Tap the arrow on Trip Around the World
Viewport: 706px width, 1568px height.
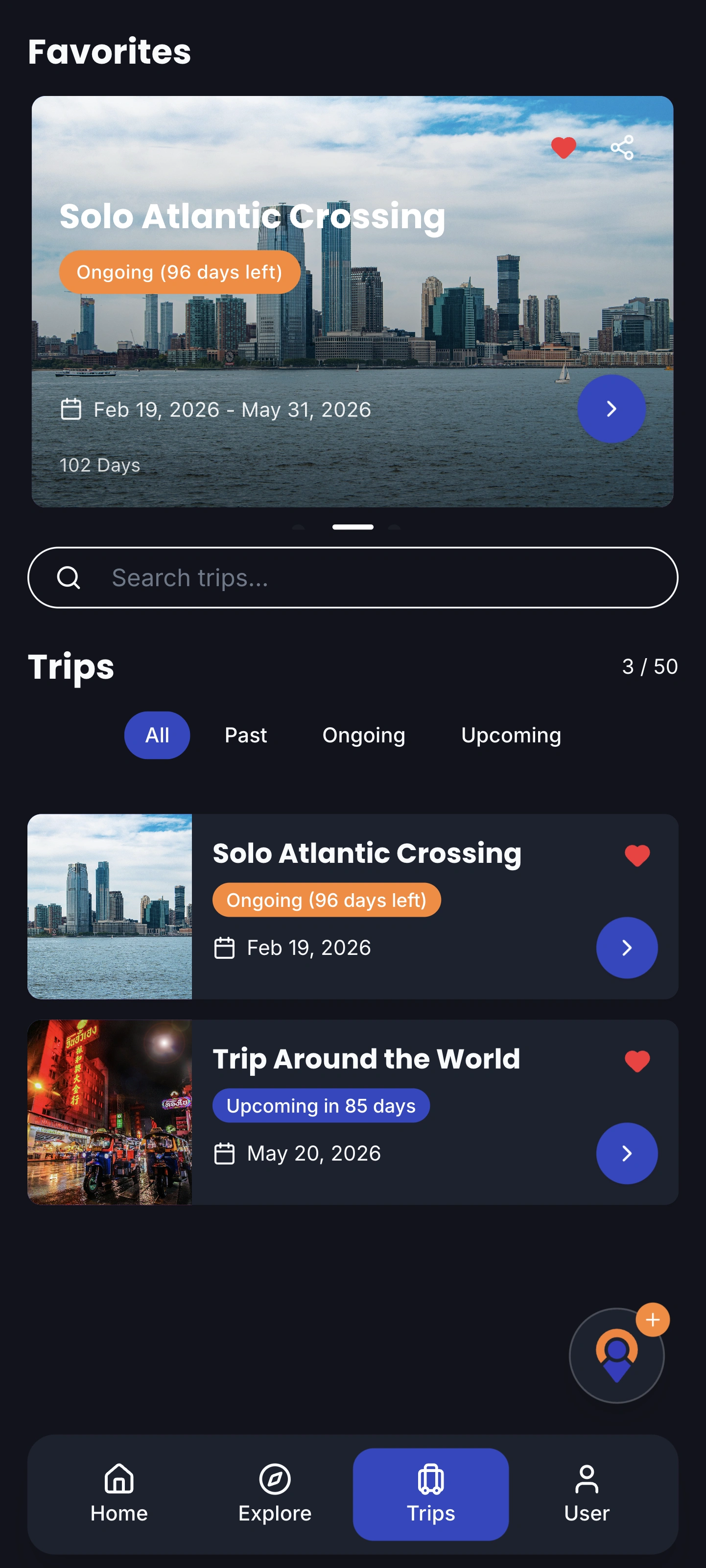click(626, 1153)
